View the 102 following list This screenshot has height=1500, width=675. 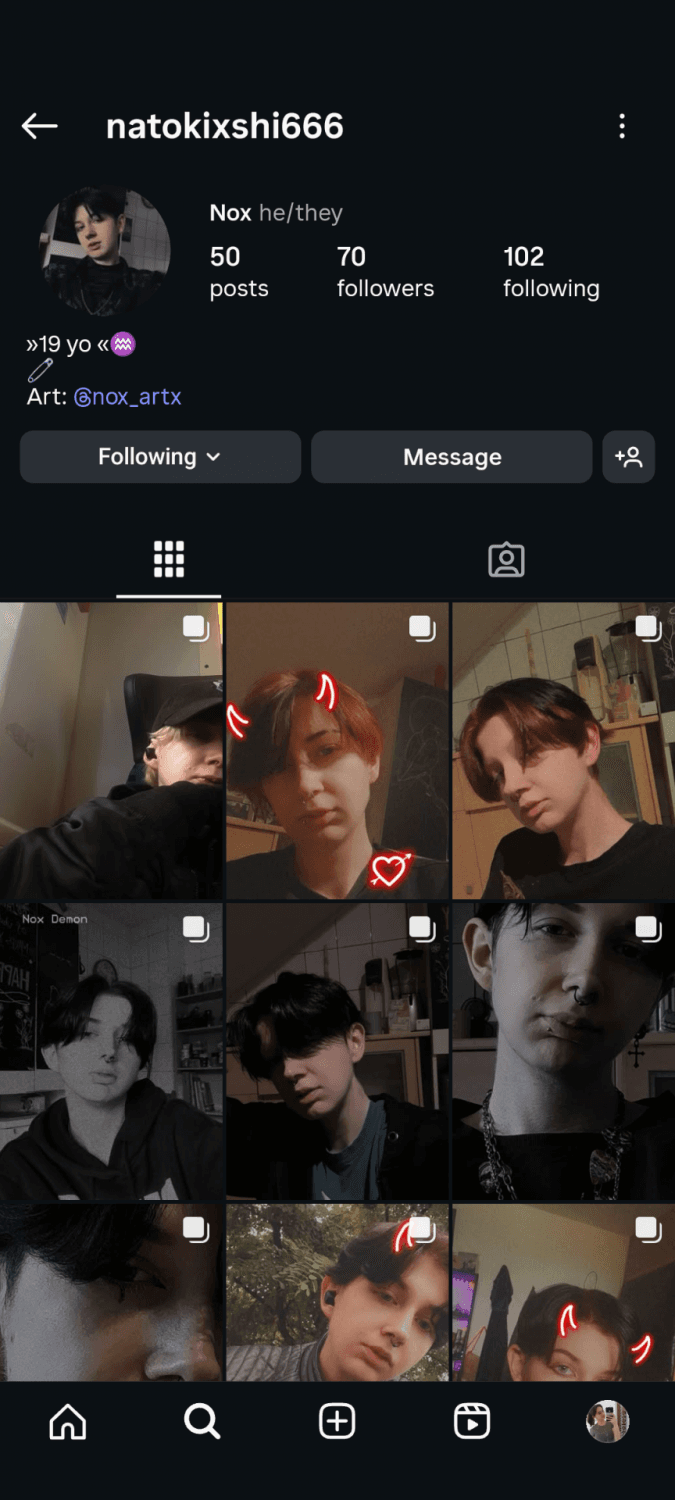coord(551,272)
